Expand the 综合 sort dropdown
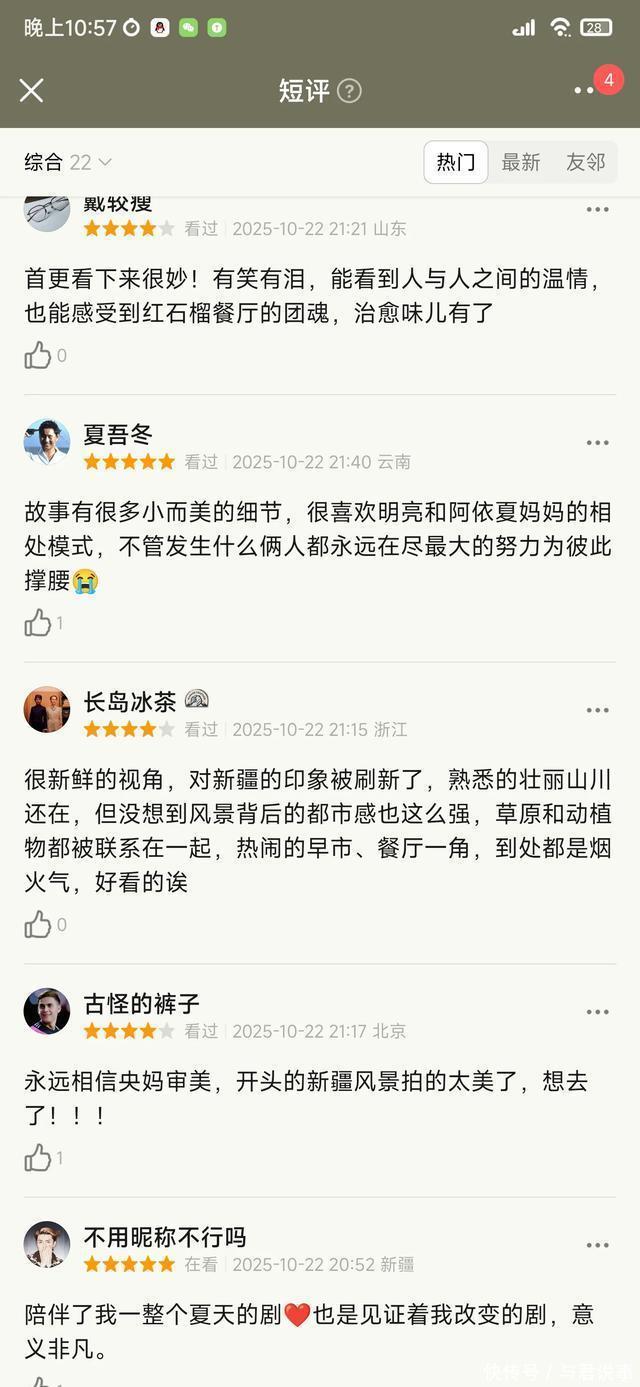640x1387 pixels. point(68,162)
